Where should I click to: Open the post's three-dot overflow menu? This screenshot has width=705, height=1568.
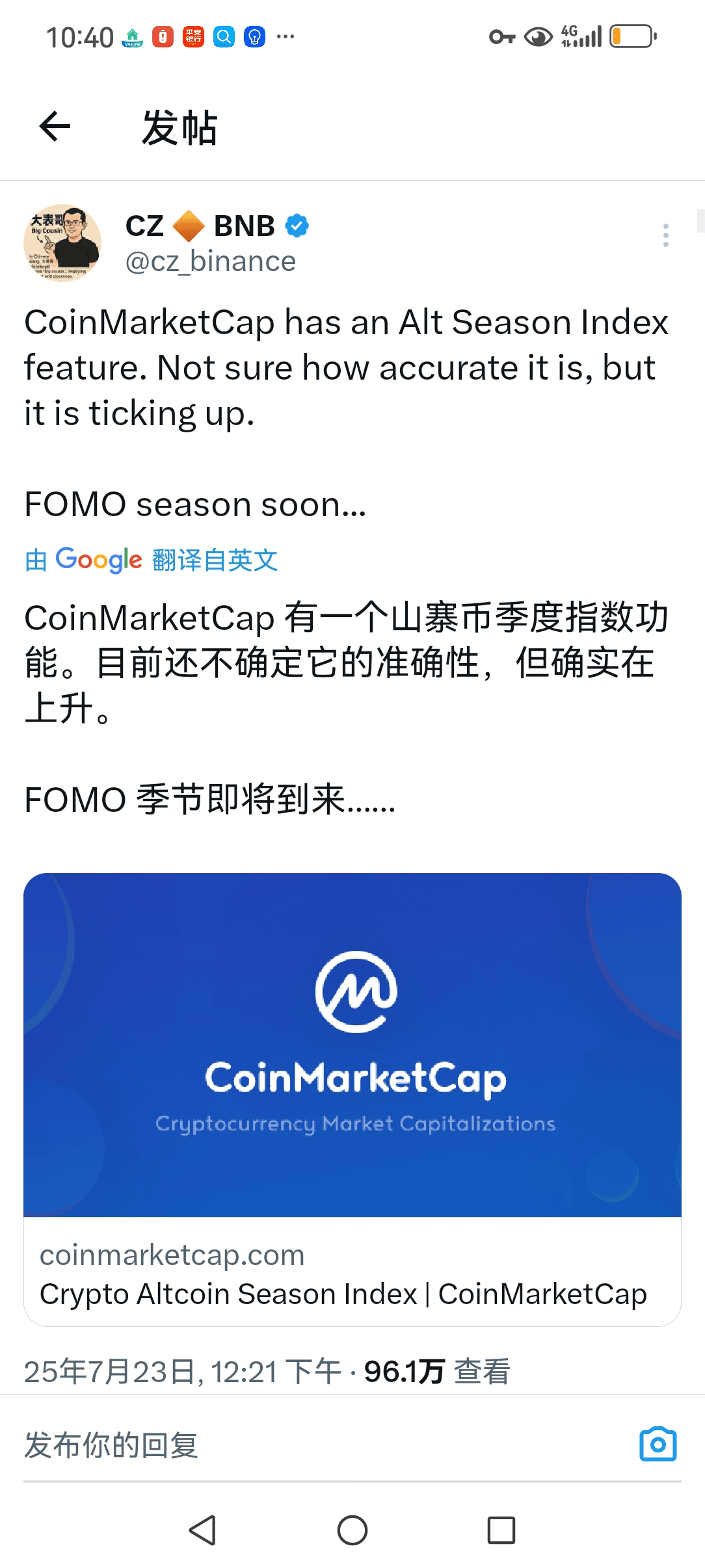665,235
